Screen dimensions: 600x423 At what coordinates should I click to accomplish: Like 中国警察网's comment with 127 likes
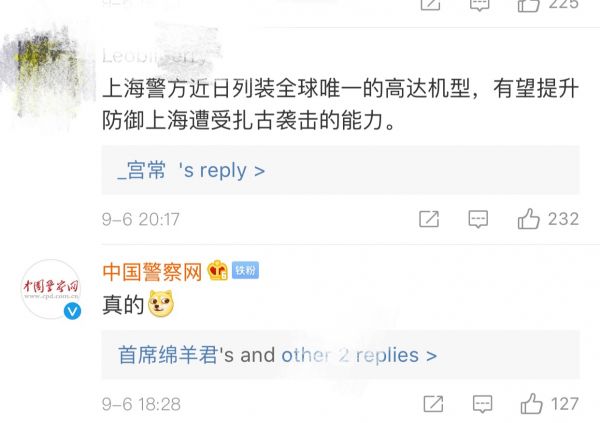click(x=531, y=404)
